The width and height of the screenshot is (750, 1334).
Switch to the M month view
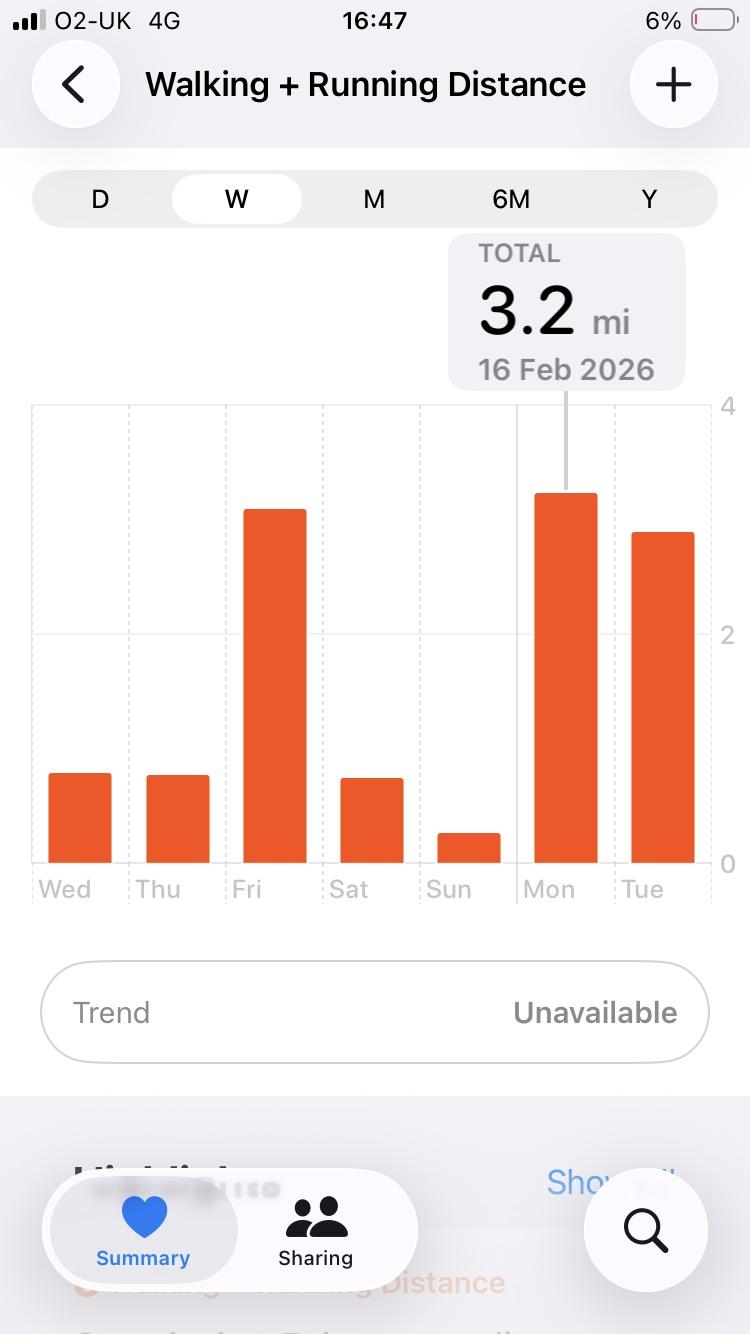pos(374,199)
